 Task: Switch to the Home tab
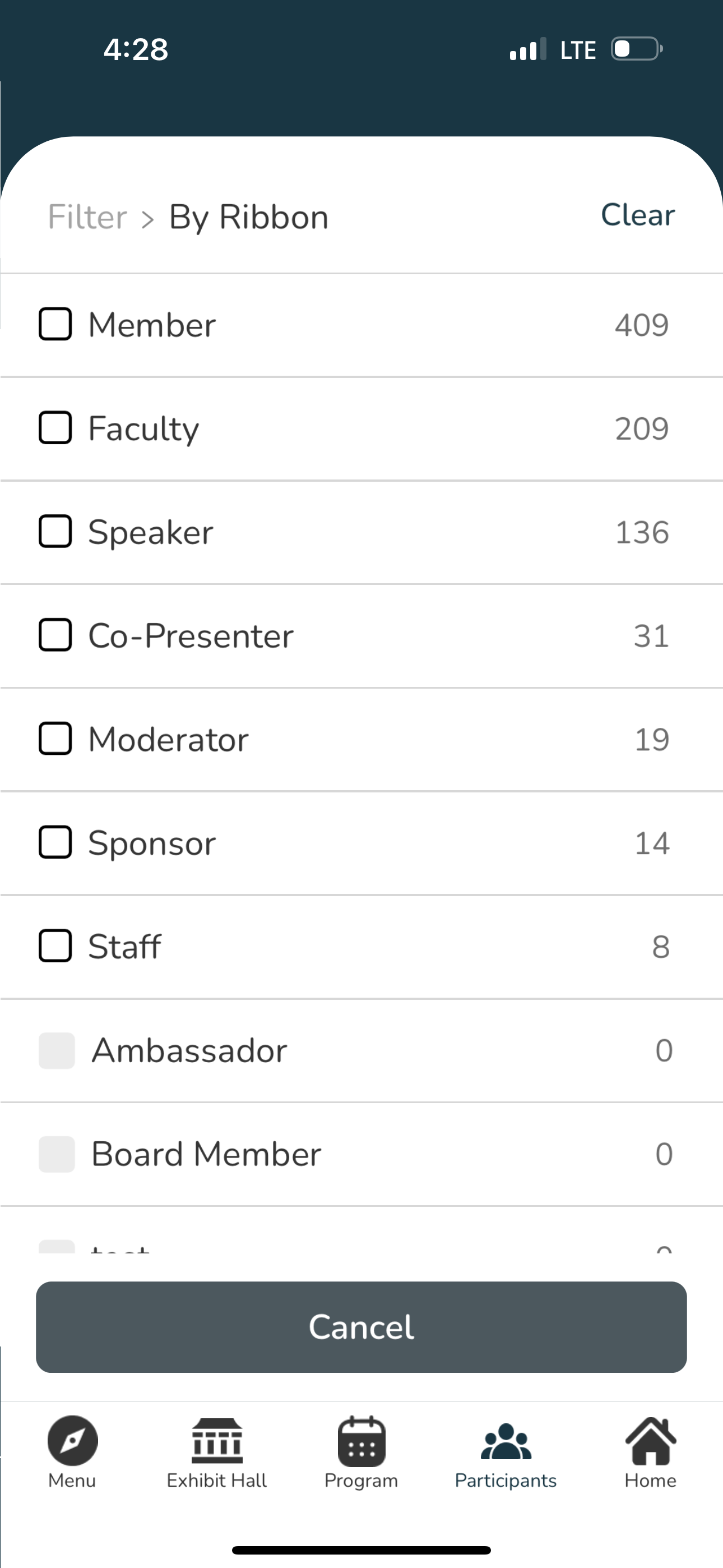(650, 1452)
